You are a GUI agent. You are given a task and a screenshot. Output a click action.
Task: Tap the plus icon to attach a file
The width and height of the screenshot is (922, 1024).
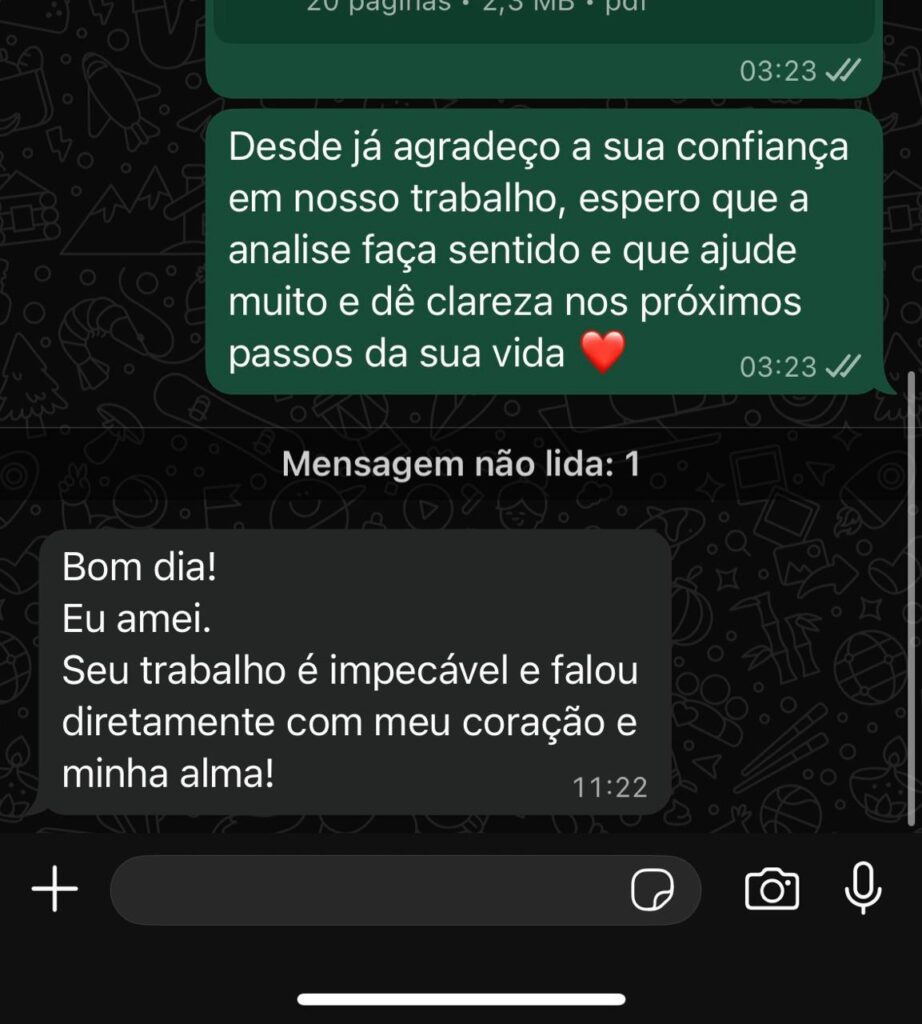[x=53, y=889]
